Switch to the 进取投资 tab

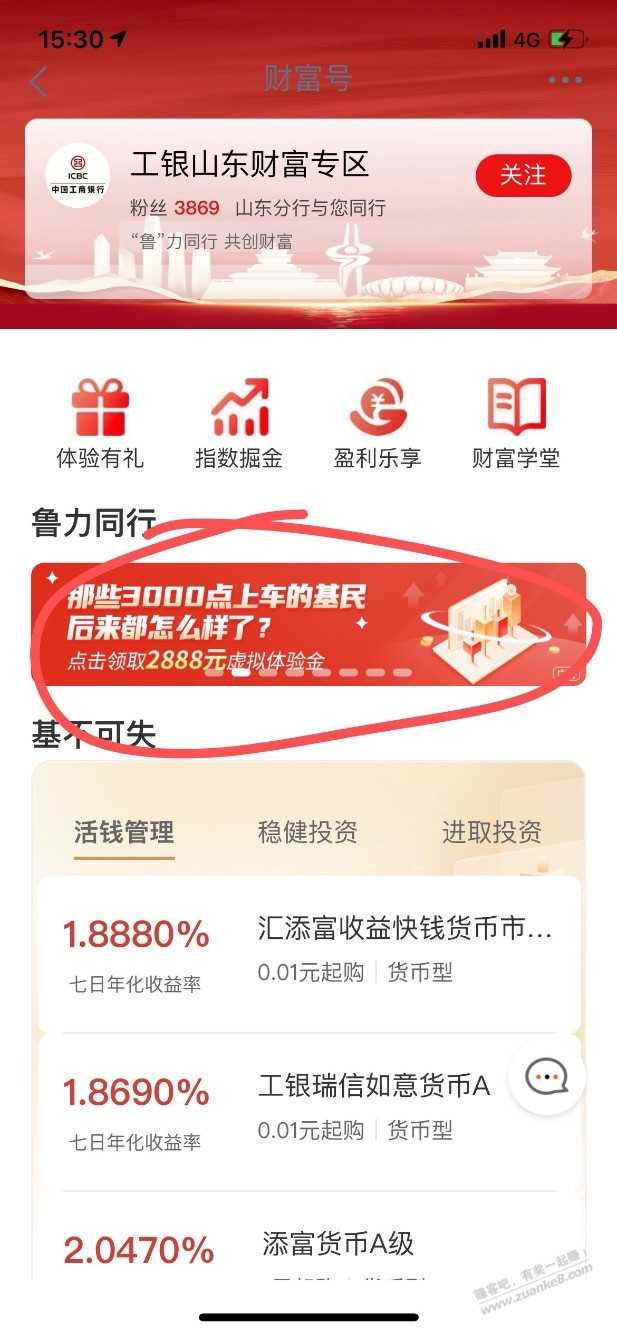tap(492, 832)
